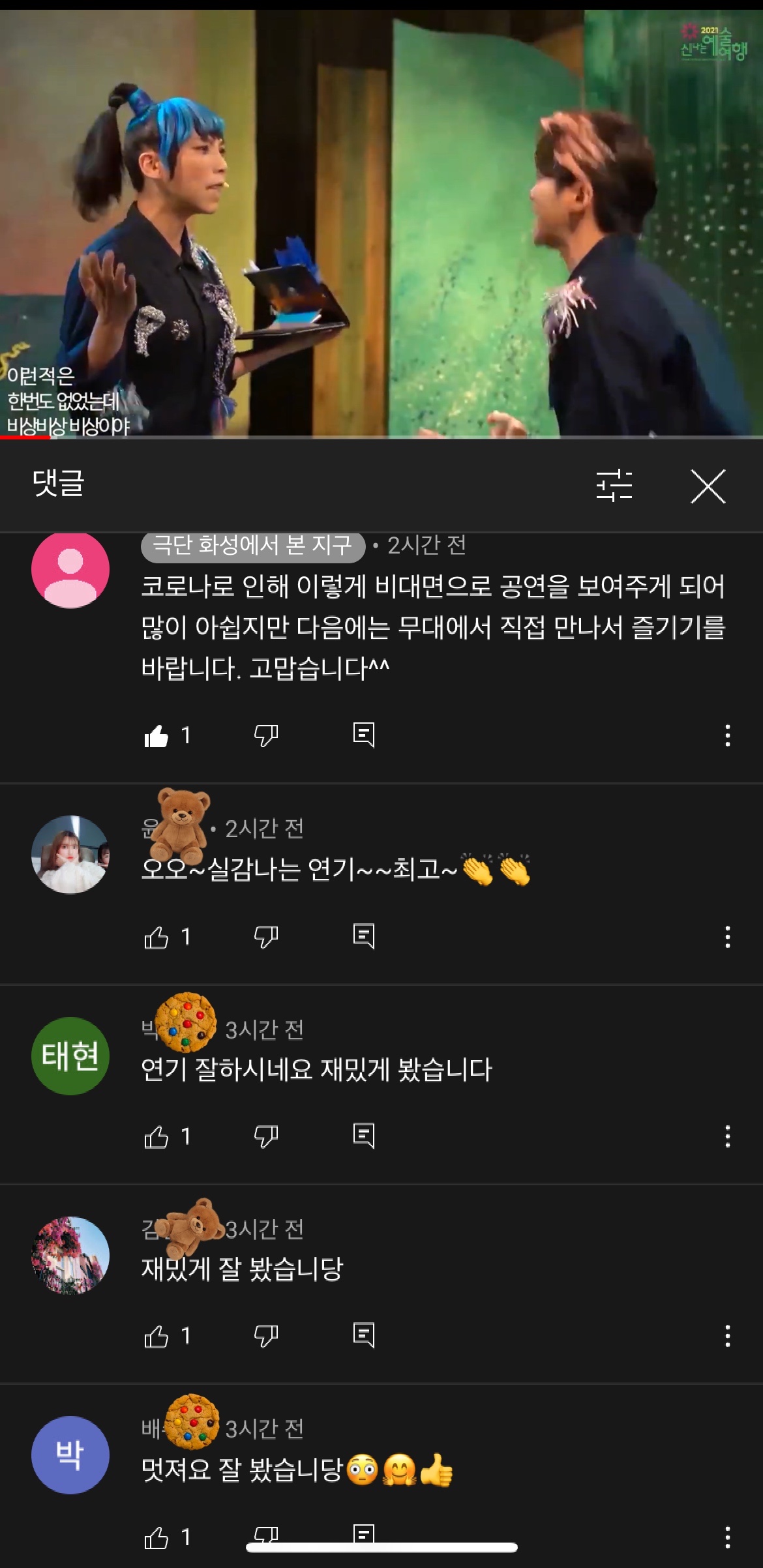Reply to the 코로나로 인해 comment
Screen dimensions: 763x1568
point(363,735)
